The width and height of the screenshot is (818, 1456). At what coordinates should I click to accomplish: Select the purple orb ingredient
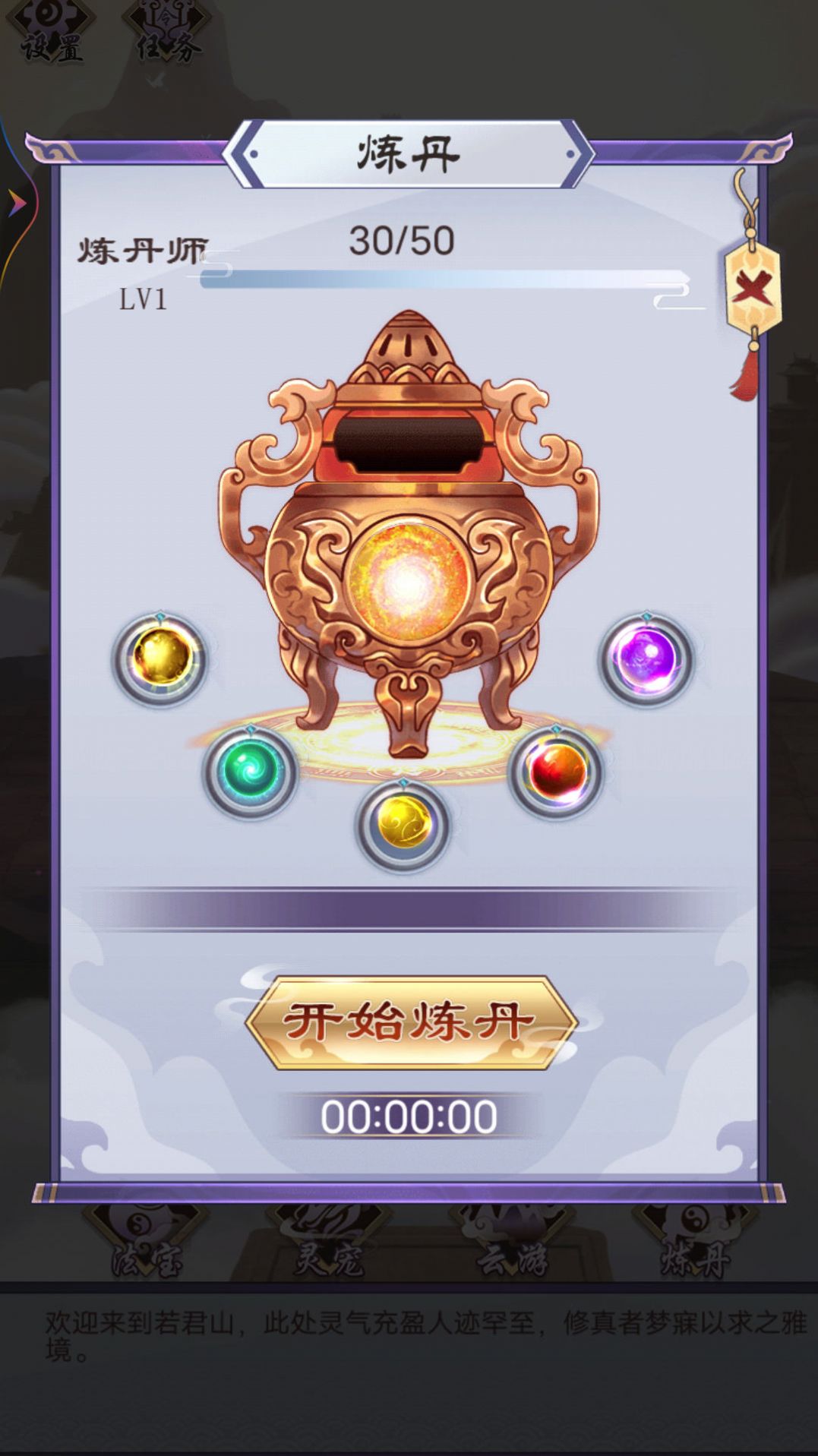[x=646, y=659]
